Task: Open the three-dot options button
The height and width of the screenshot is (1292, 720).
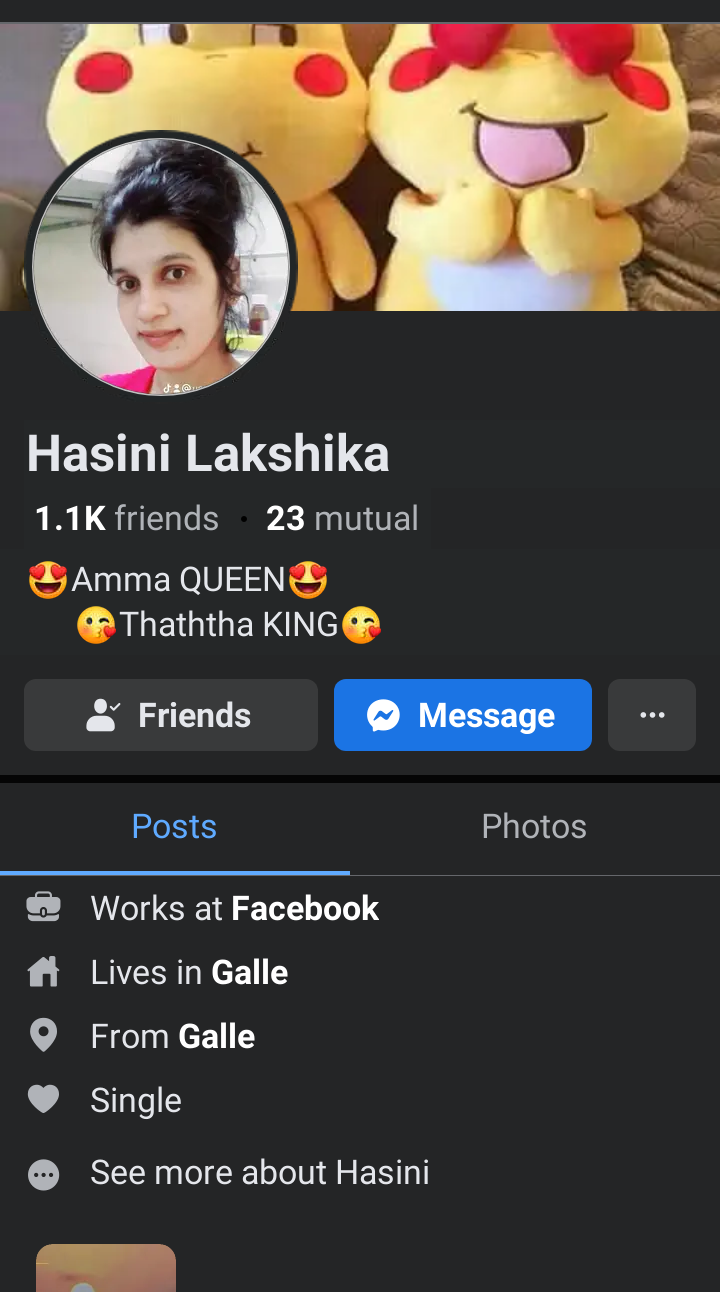Action: [x=651, y=714]
